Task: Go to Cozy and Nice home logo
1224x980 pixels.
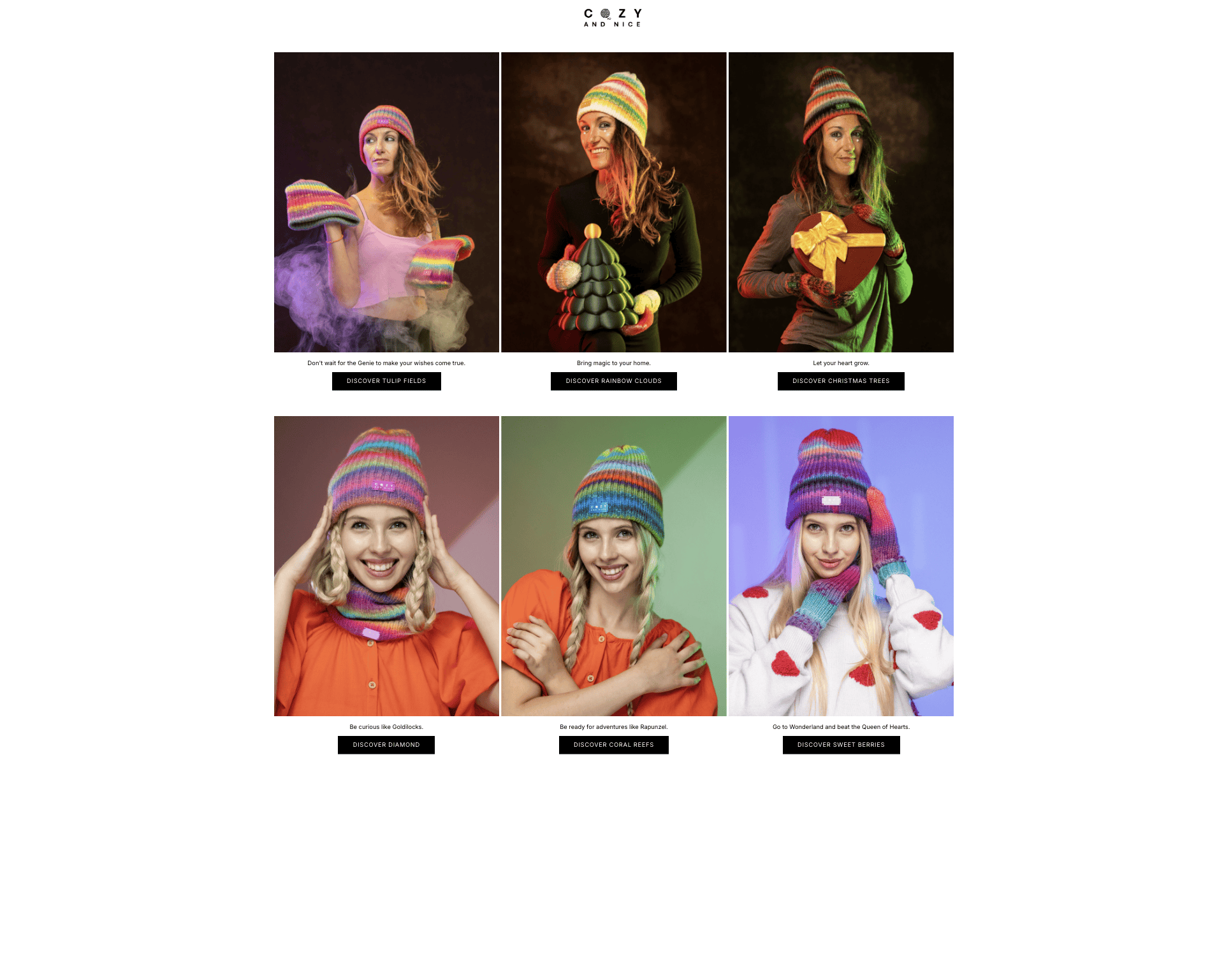Action: click(x=612, y=18)
